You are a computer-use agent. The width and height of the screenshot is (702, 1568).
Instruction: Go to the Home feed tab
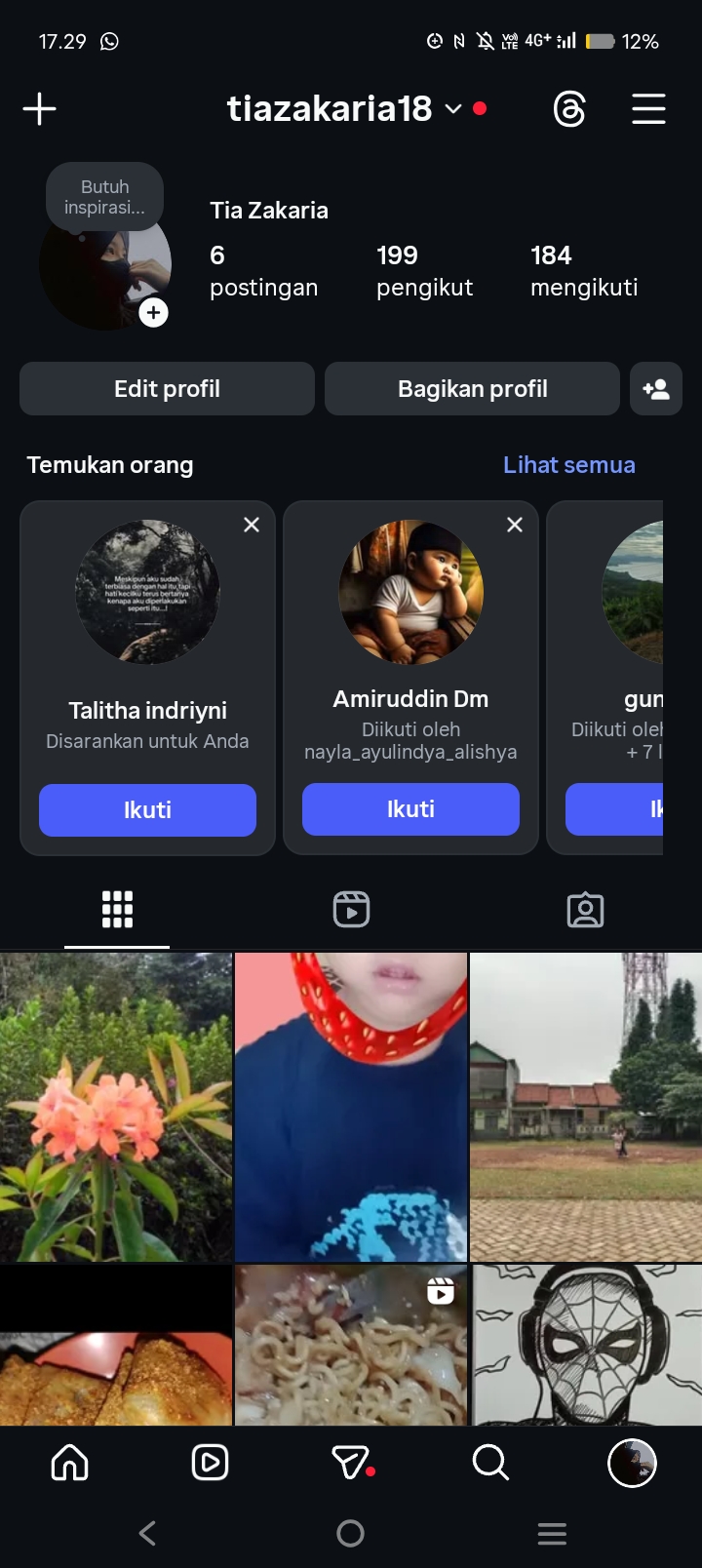(69, 1463)
